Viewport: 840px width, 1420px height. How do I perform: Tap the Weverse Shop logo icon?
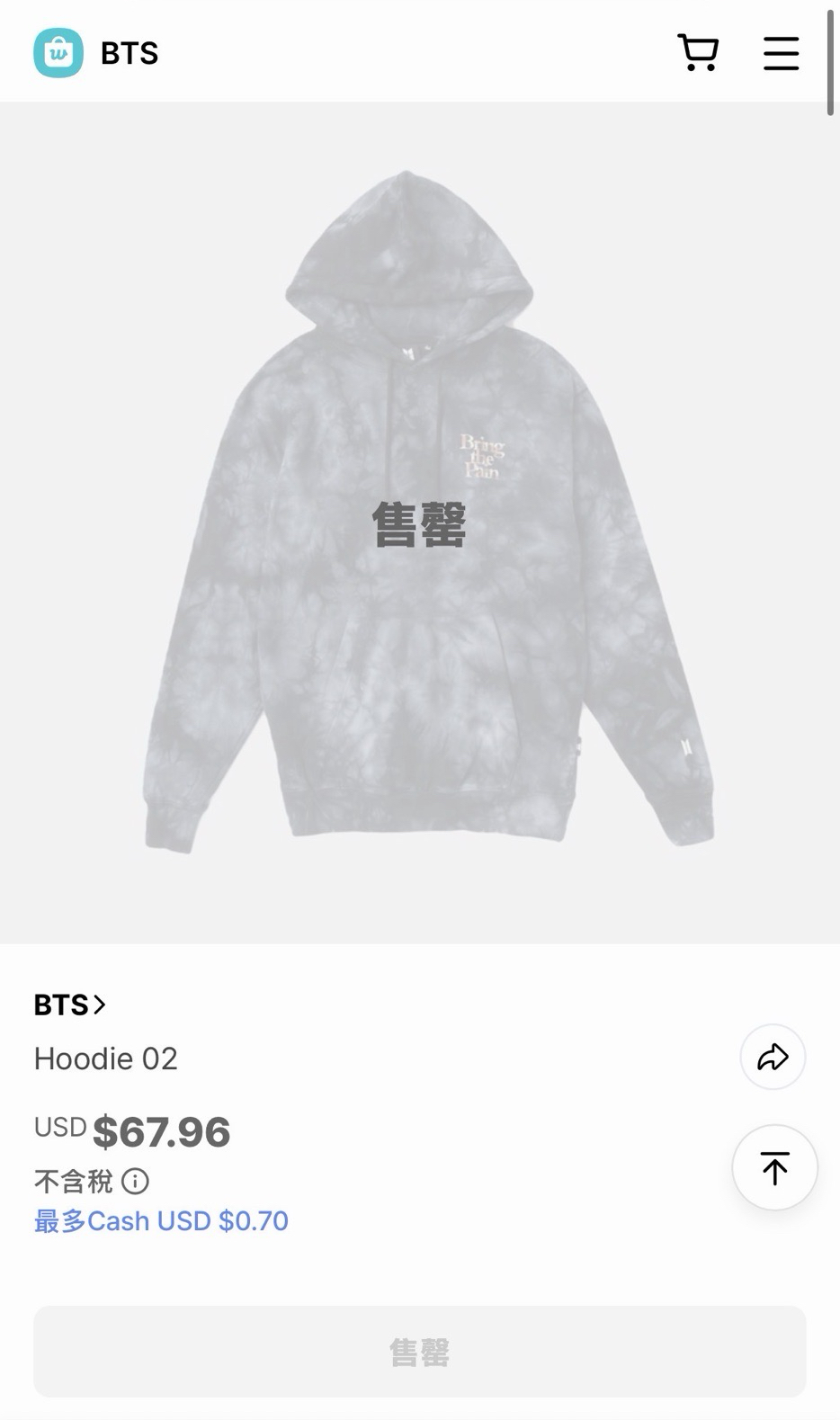point(58,53)
